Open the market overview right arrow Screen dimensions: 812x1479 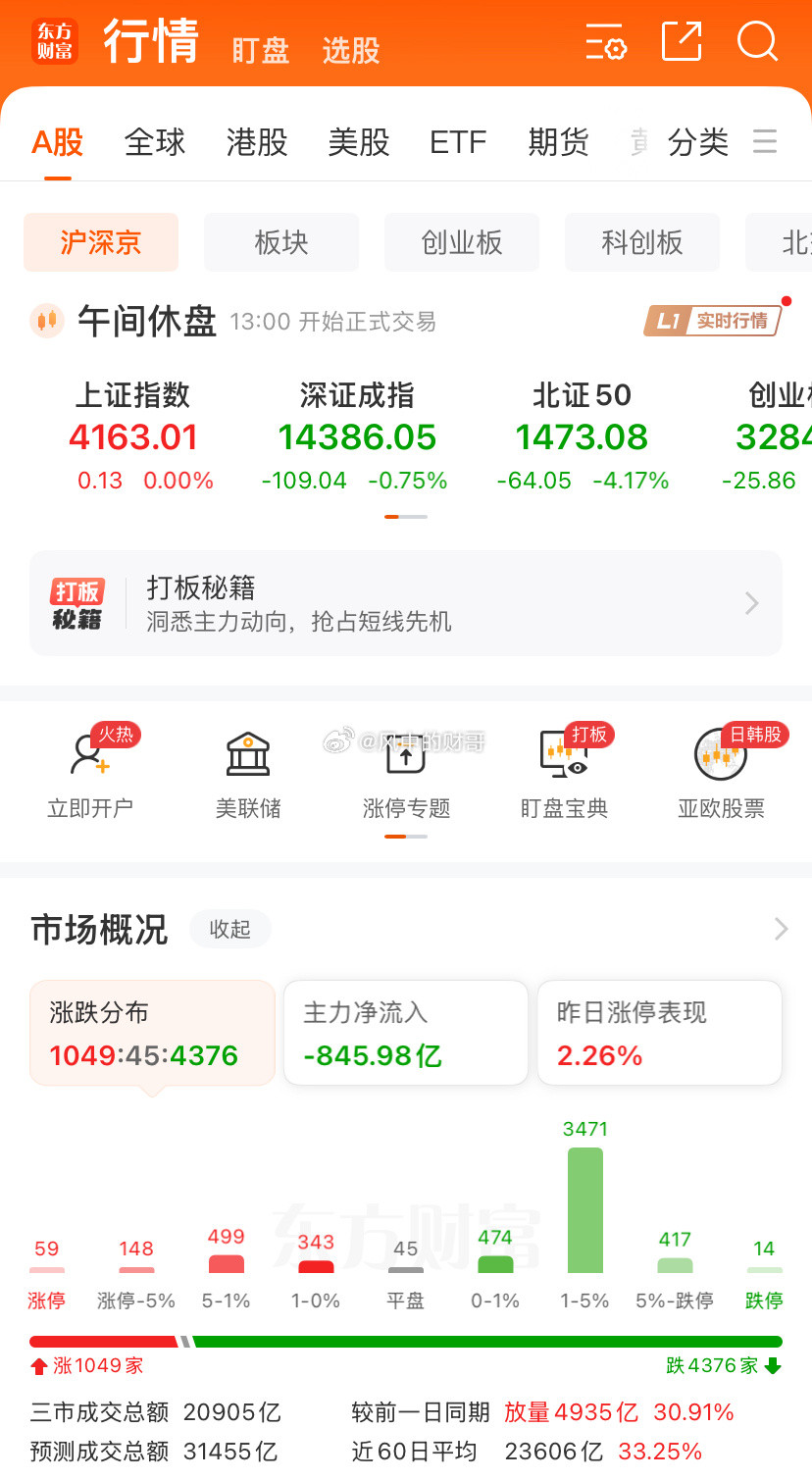pos(780,929)
